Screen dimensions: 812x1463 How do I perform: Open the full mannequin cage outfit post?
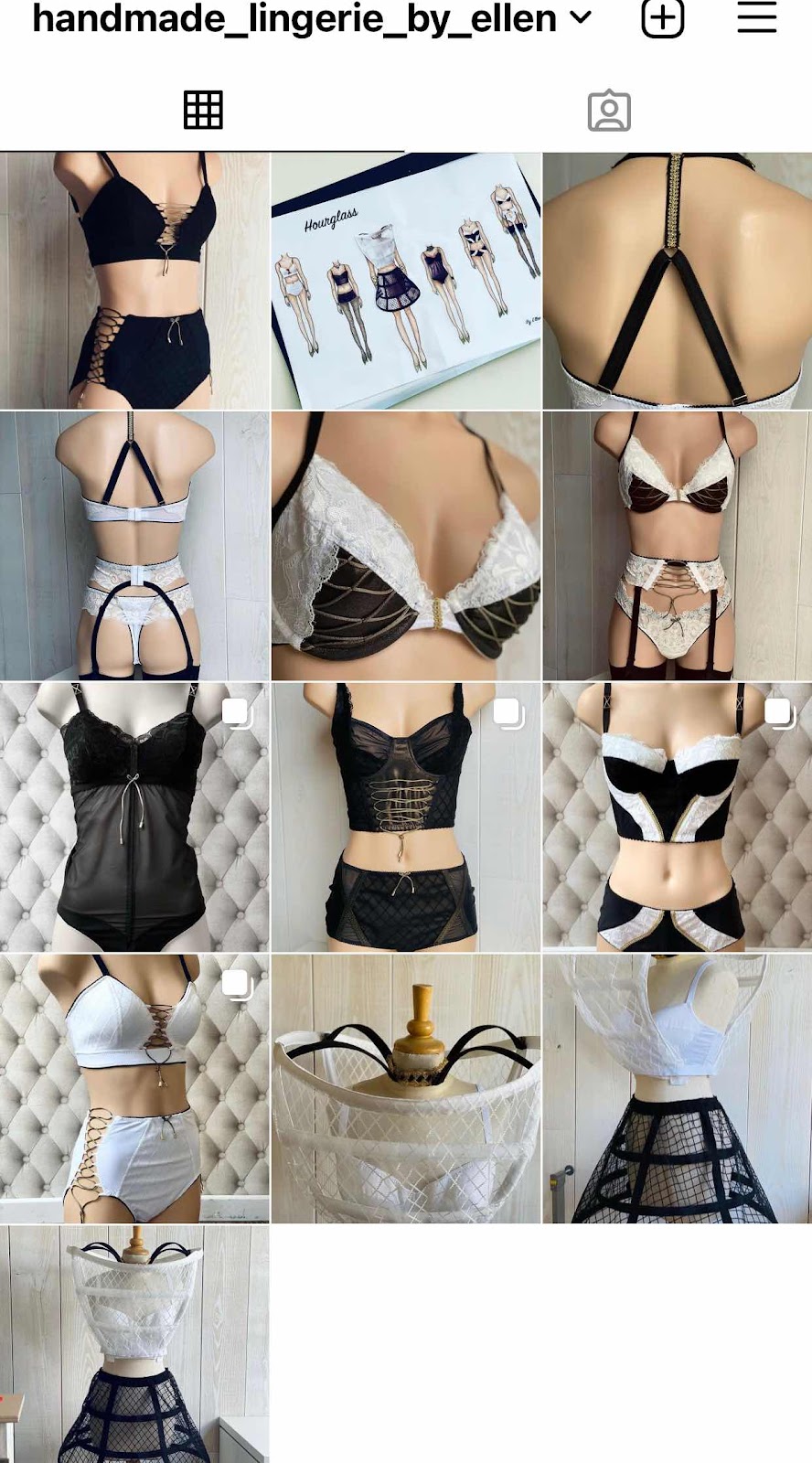coord(134,1344)
